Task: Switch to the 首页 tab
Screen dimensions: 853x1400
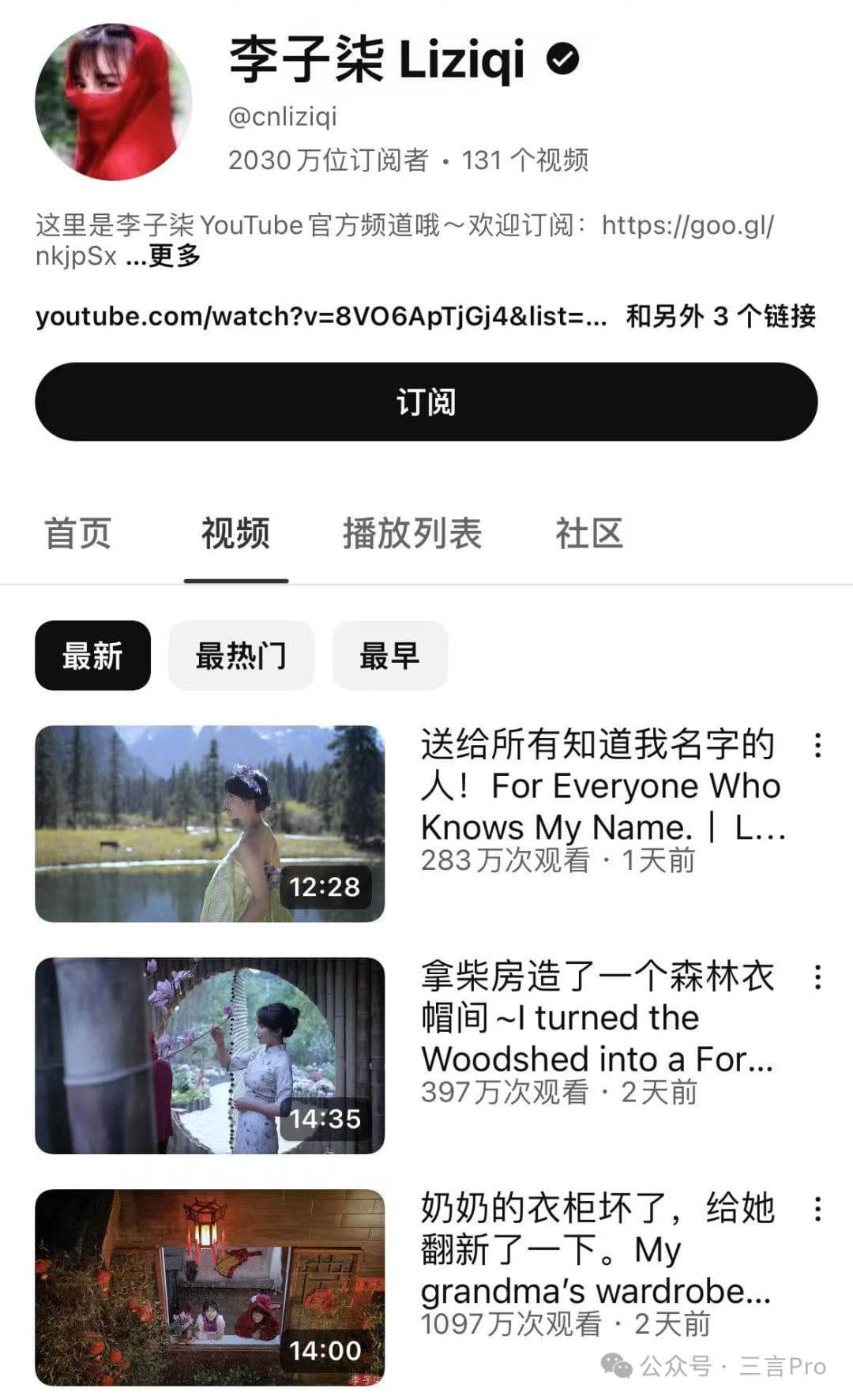Action: coord(77,533)
